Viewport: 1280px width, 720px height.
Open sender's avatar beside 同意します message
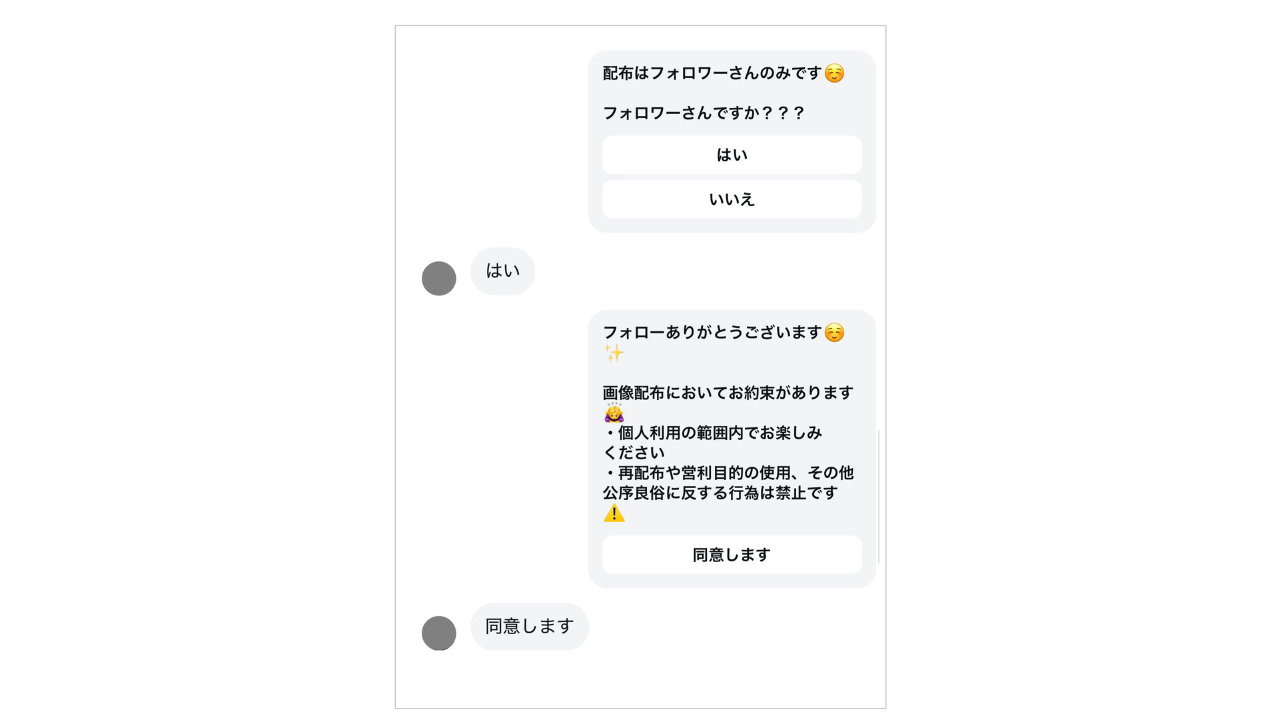439,633
